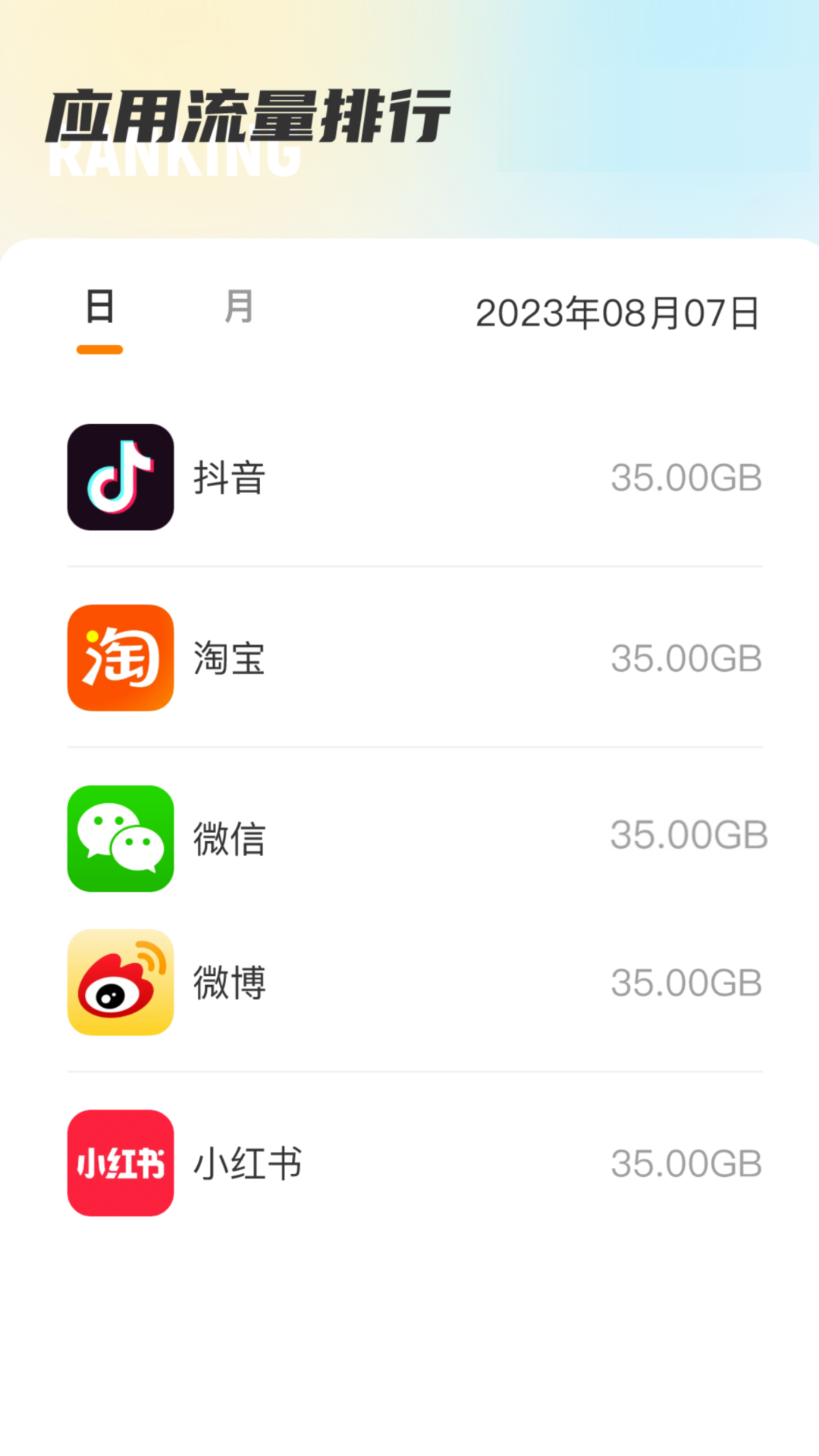819x1456 pixels.
Task: Click the 淘宝 list row entry
Action: pos(409,657)
